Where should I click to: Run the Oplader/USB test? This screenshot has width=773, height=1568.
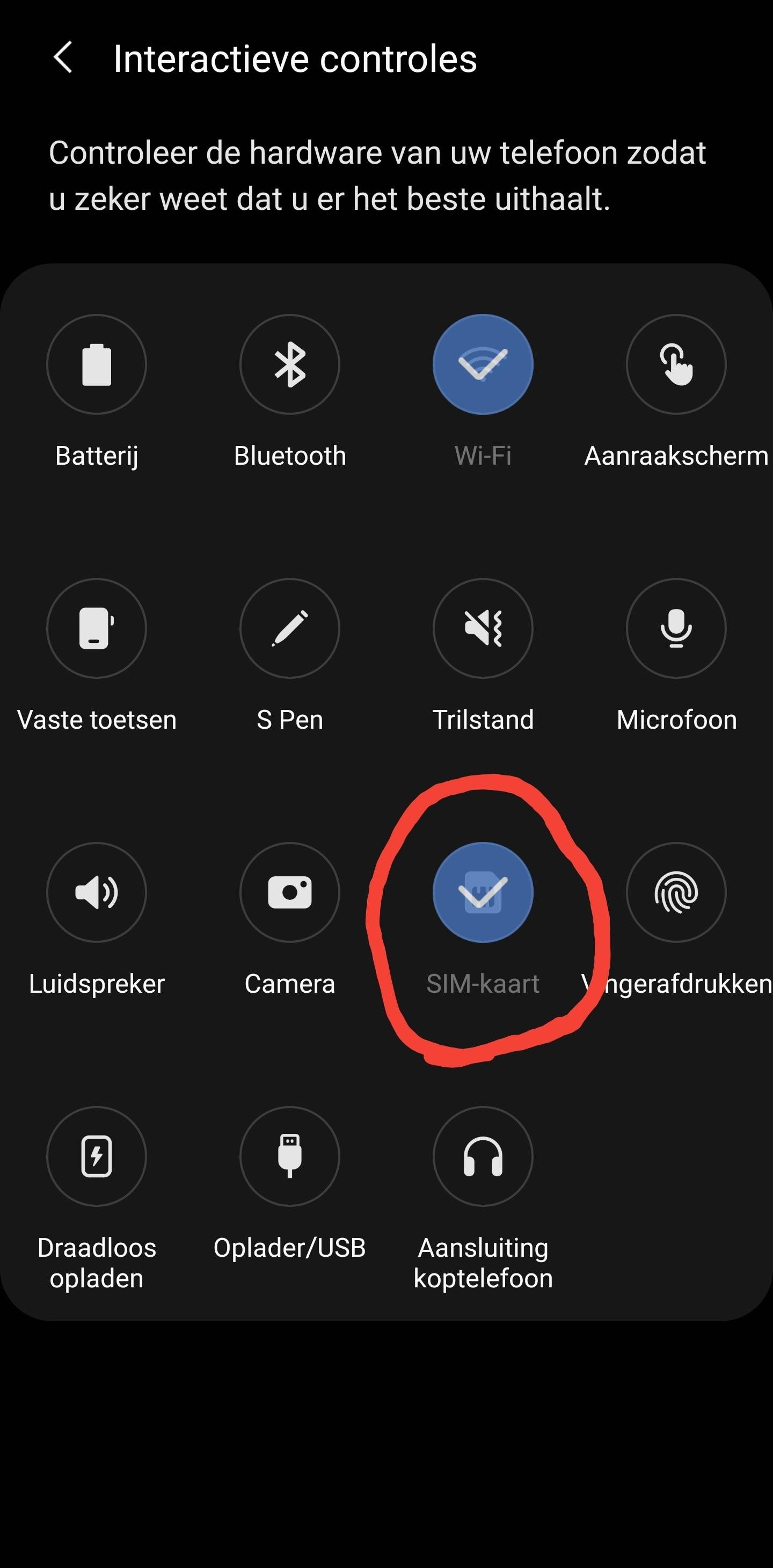coord(289,1156)
